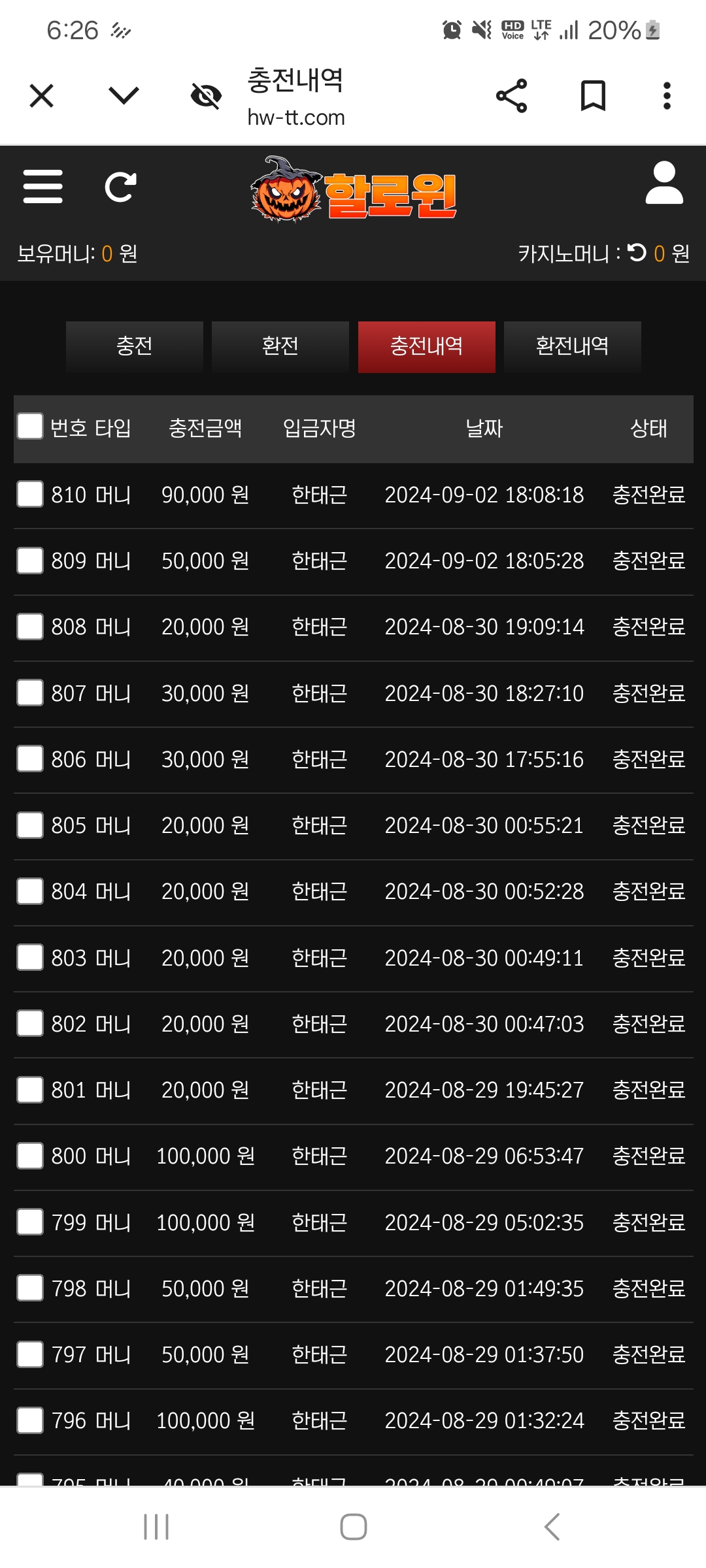Go back with the system back button
The image size is (706, 1568).
click(x=552, y=1527)
